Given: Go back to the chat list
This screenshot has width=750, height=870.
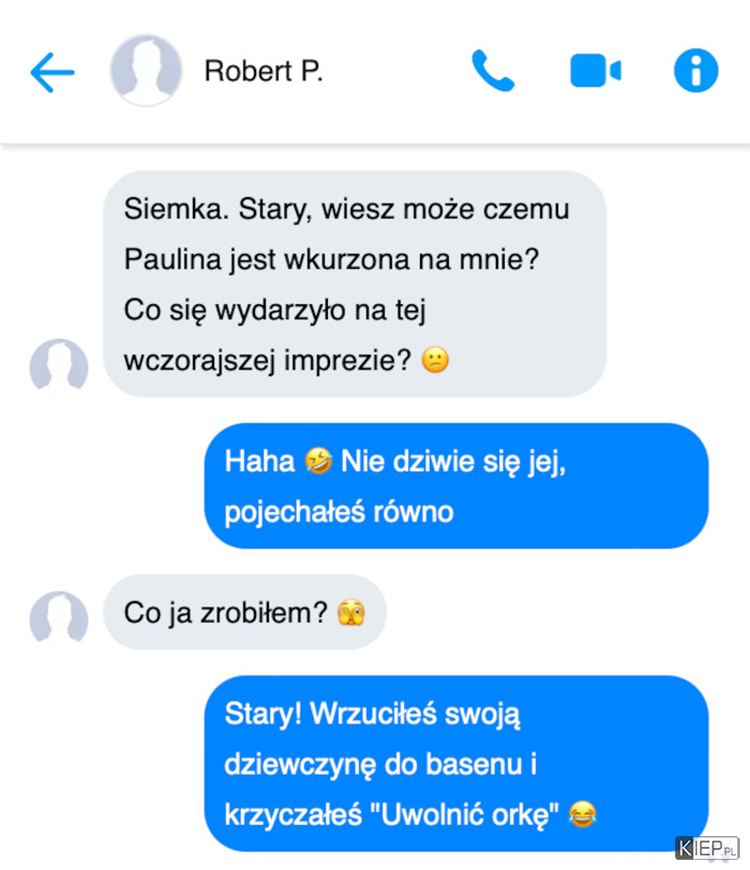Looking at the screenshot, I should tap(52, 72).
